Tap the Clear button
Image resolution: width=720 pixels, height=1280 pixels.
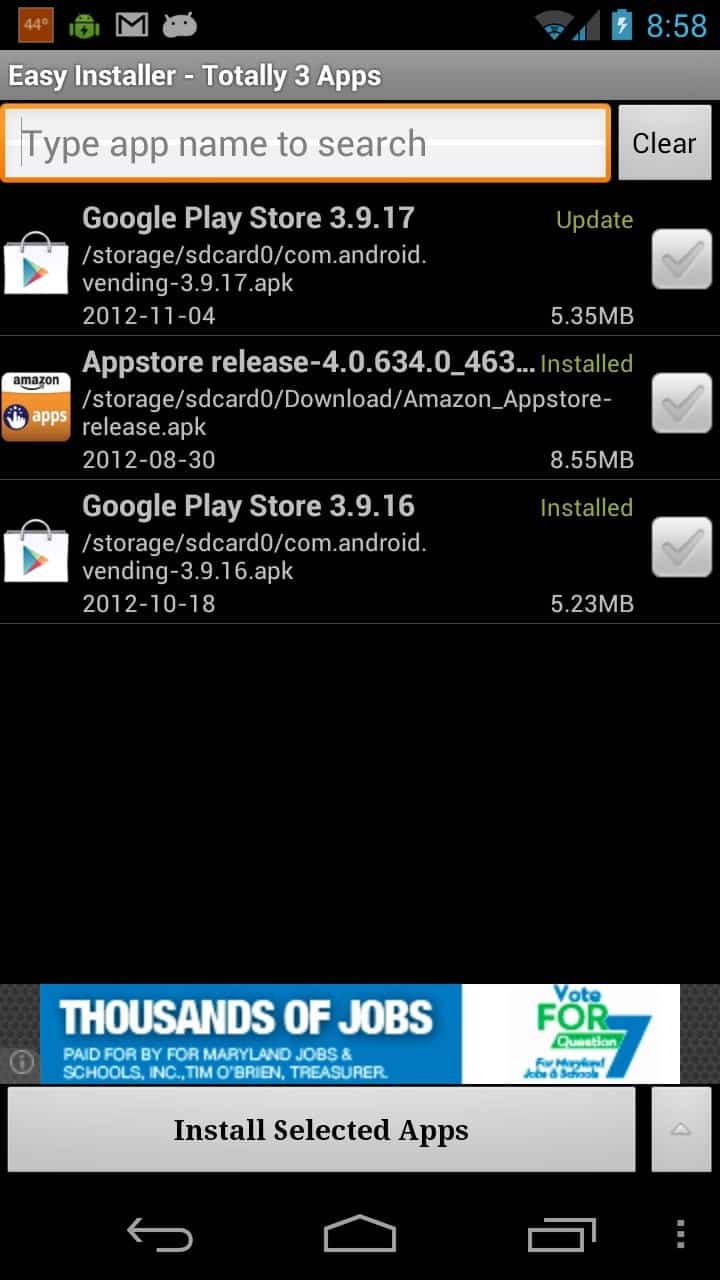664,142
